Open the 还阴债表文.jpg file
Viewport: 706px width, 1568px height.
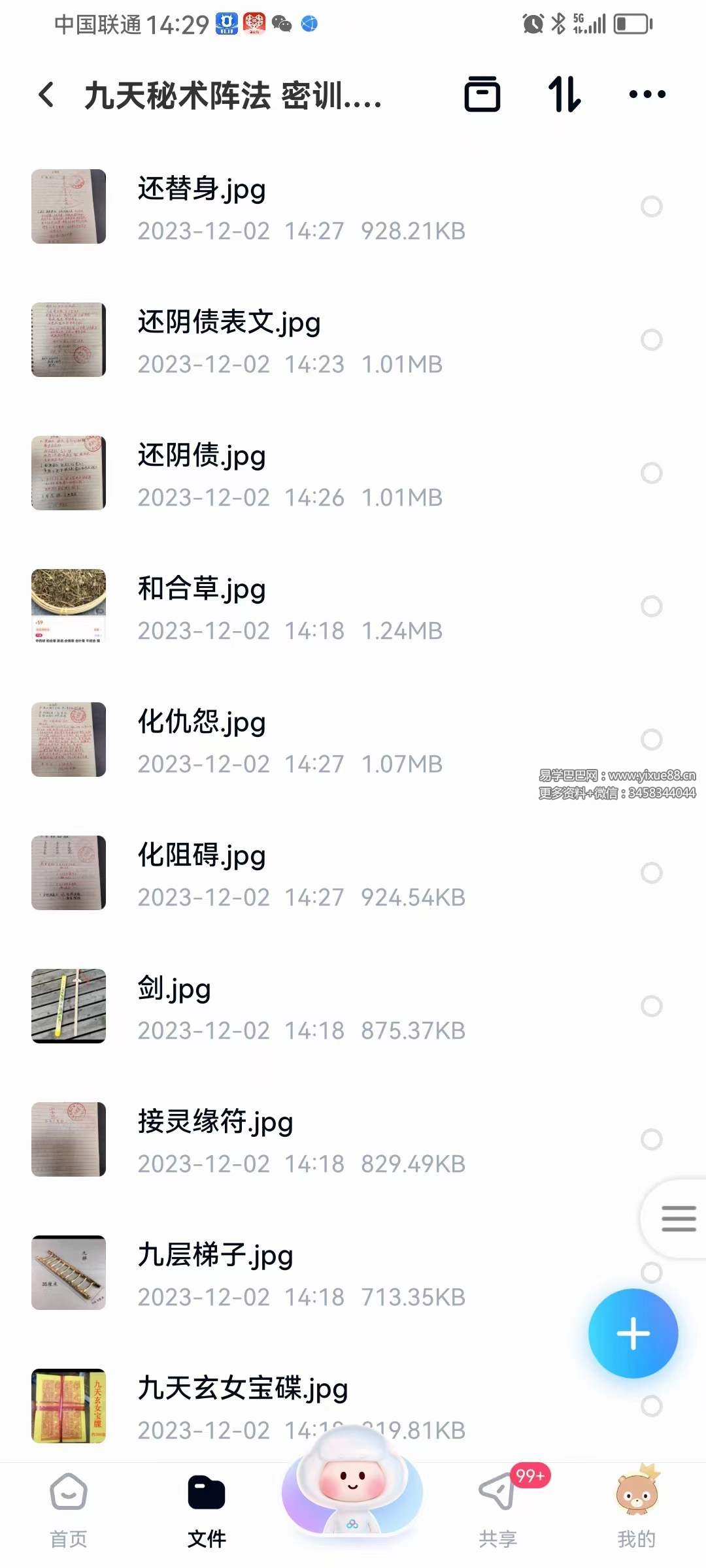229,340
